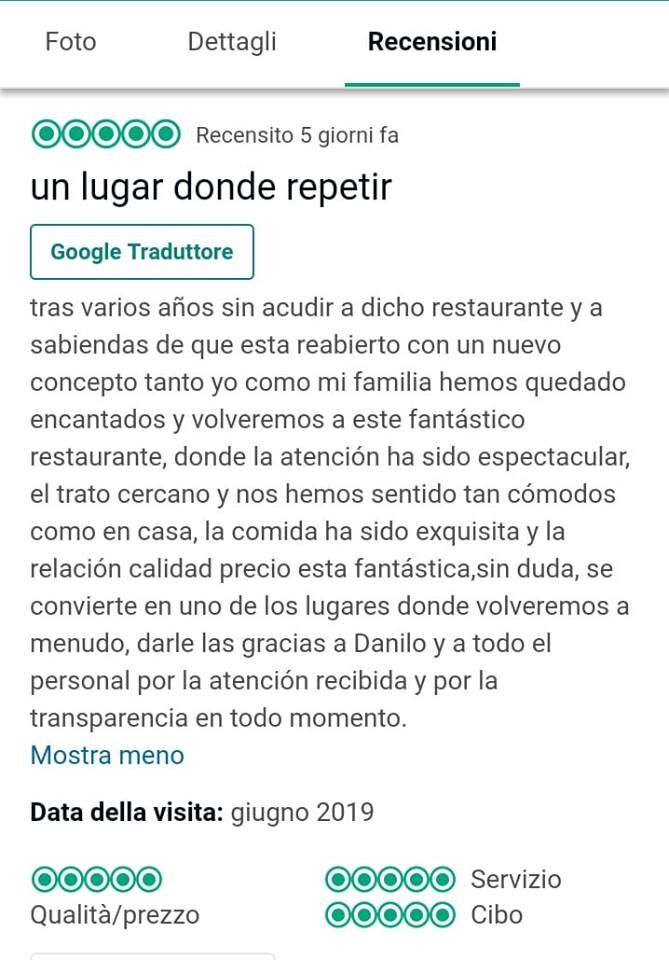Translate review with Google Traduttore
This screenshot has width=669, height=960.
tap(142, 252)
